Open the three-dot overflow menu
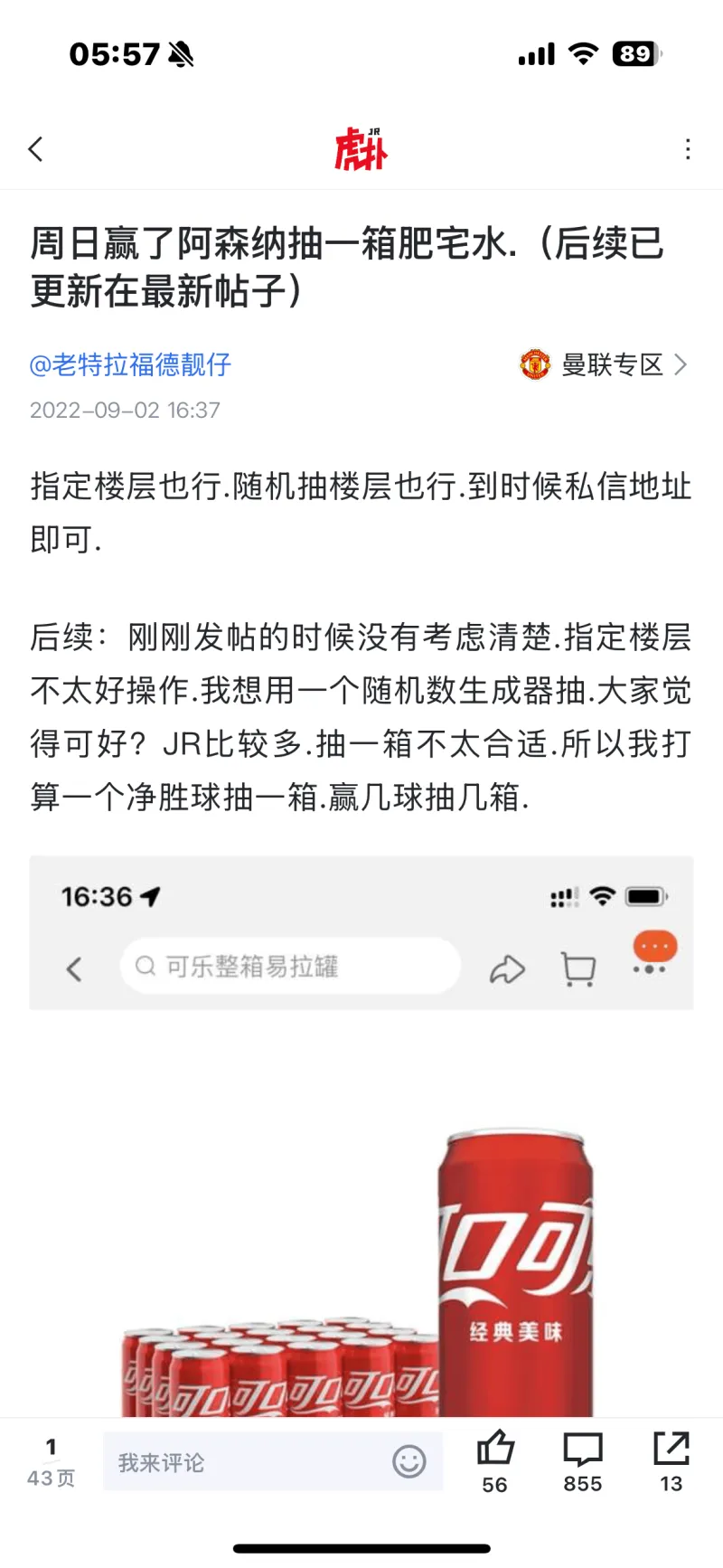This screenshot has height=1568, width=723. point(688,149)
